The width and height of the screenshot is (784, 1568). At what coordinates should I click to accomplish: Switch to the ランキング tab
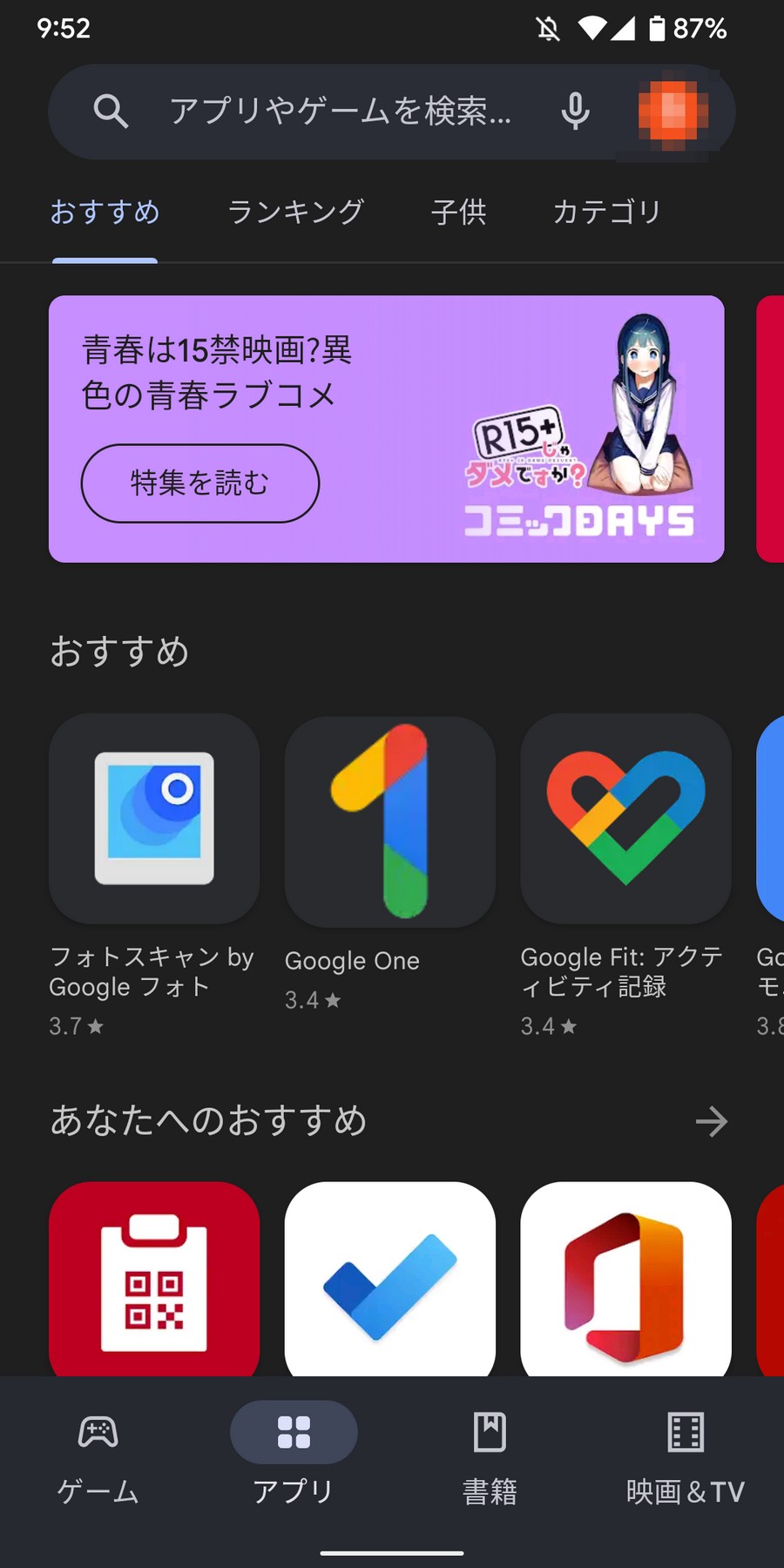coord(295,212)
